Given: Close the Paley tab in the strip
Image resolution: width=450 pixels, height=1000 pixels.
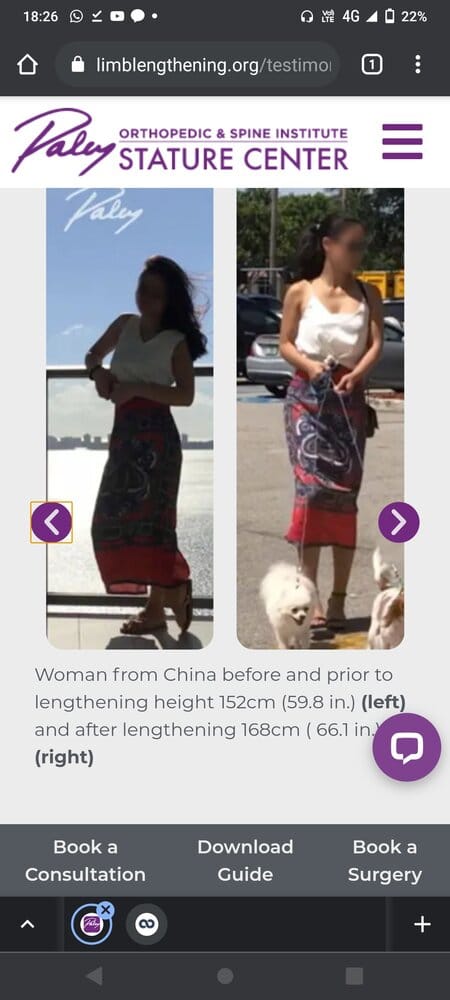Looking at the screenshot, I should (x=106, y=910).
